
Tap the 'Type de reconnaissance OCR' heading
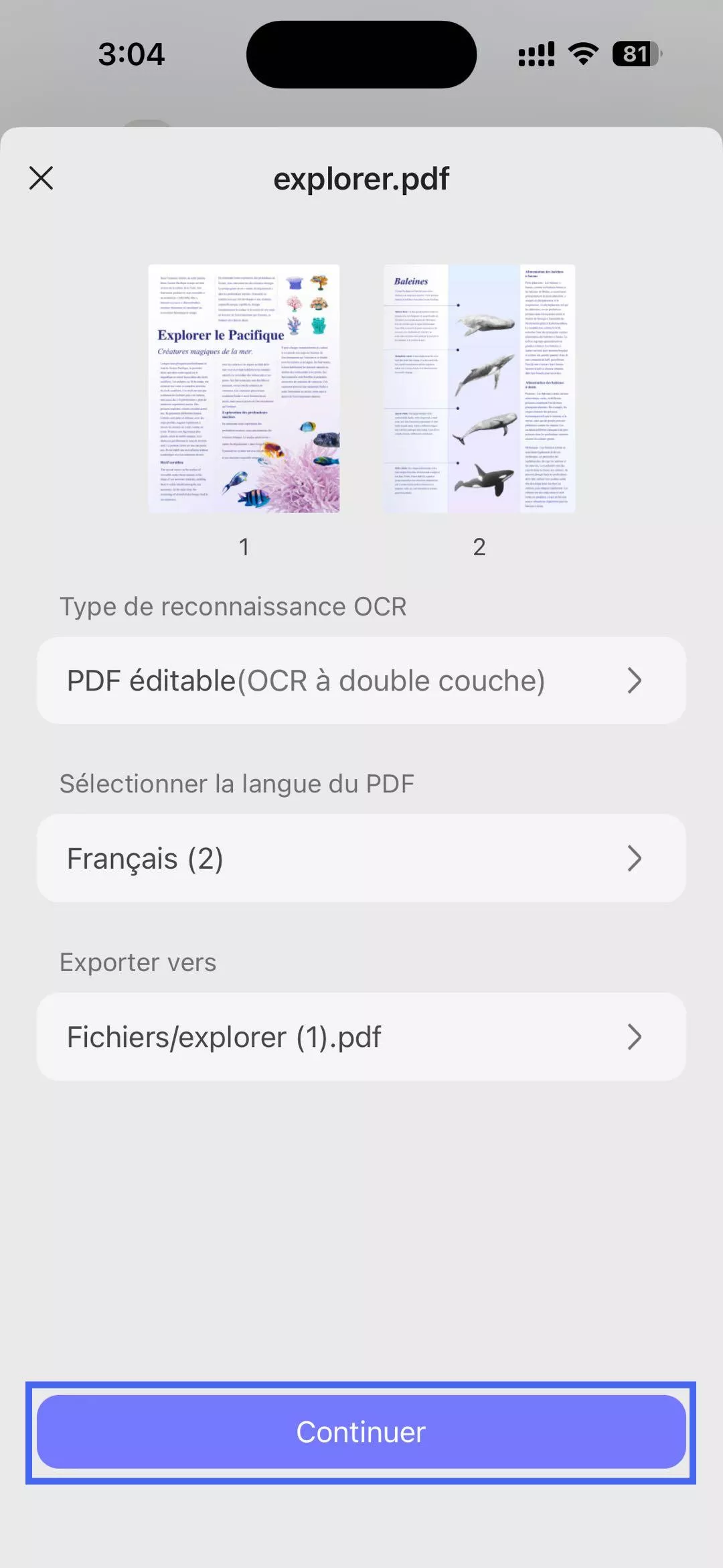point(233,606)
